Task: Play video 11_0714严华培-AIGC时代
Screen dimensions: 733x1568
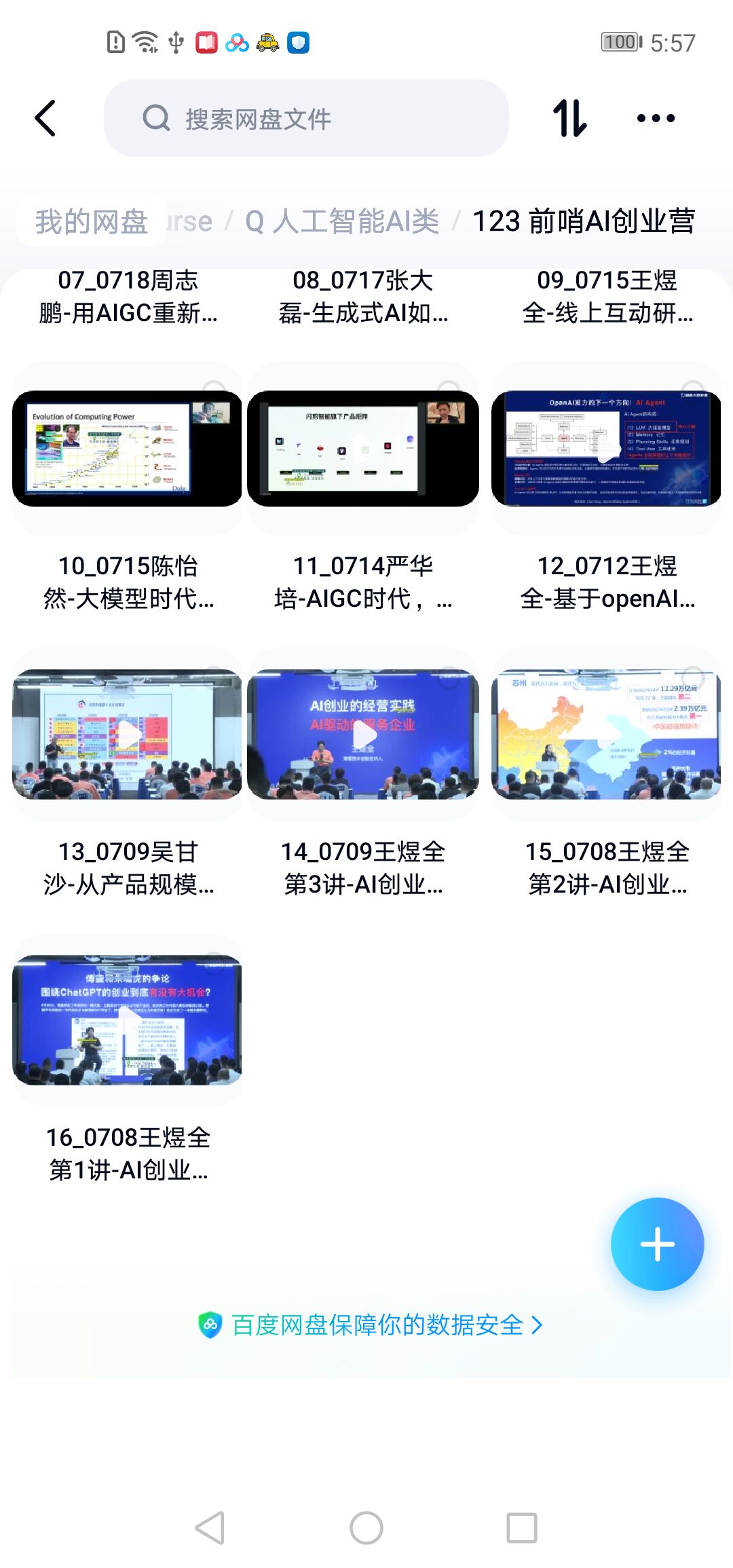Action: 363,449
